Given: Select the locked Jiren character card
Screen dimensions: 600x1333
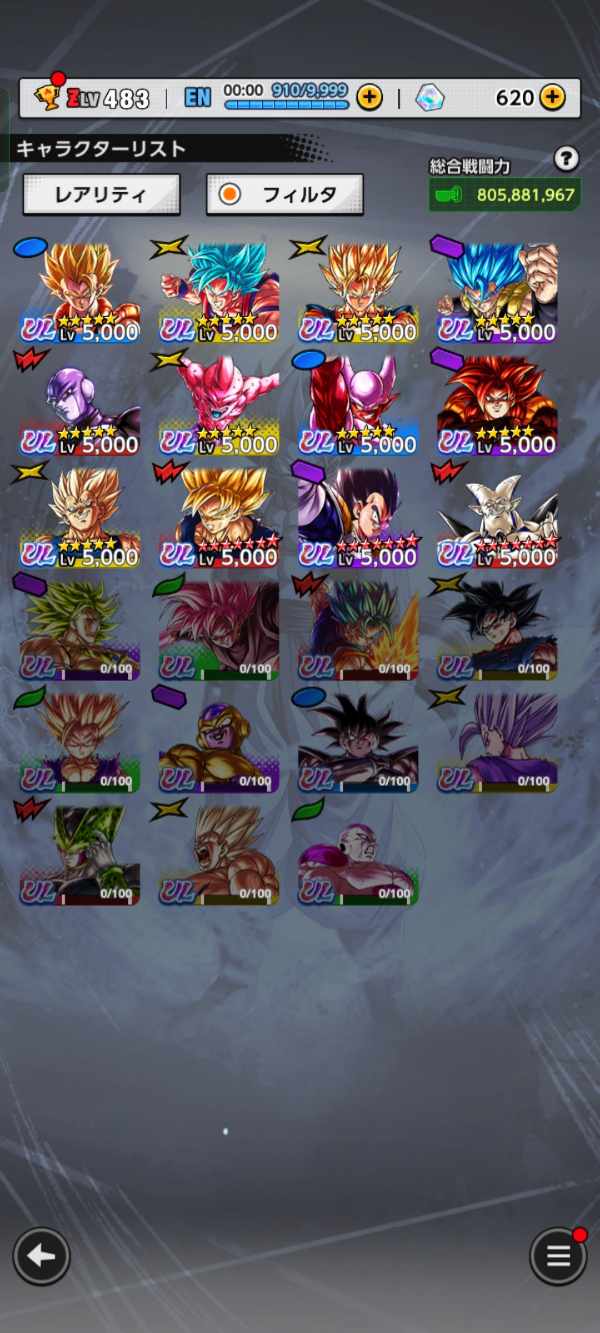Looking at the screenshot, I should coord(358,852).
